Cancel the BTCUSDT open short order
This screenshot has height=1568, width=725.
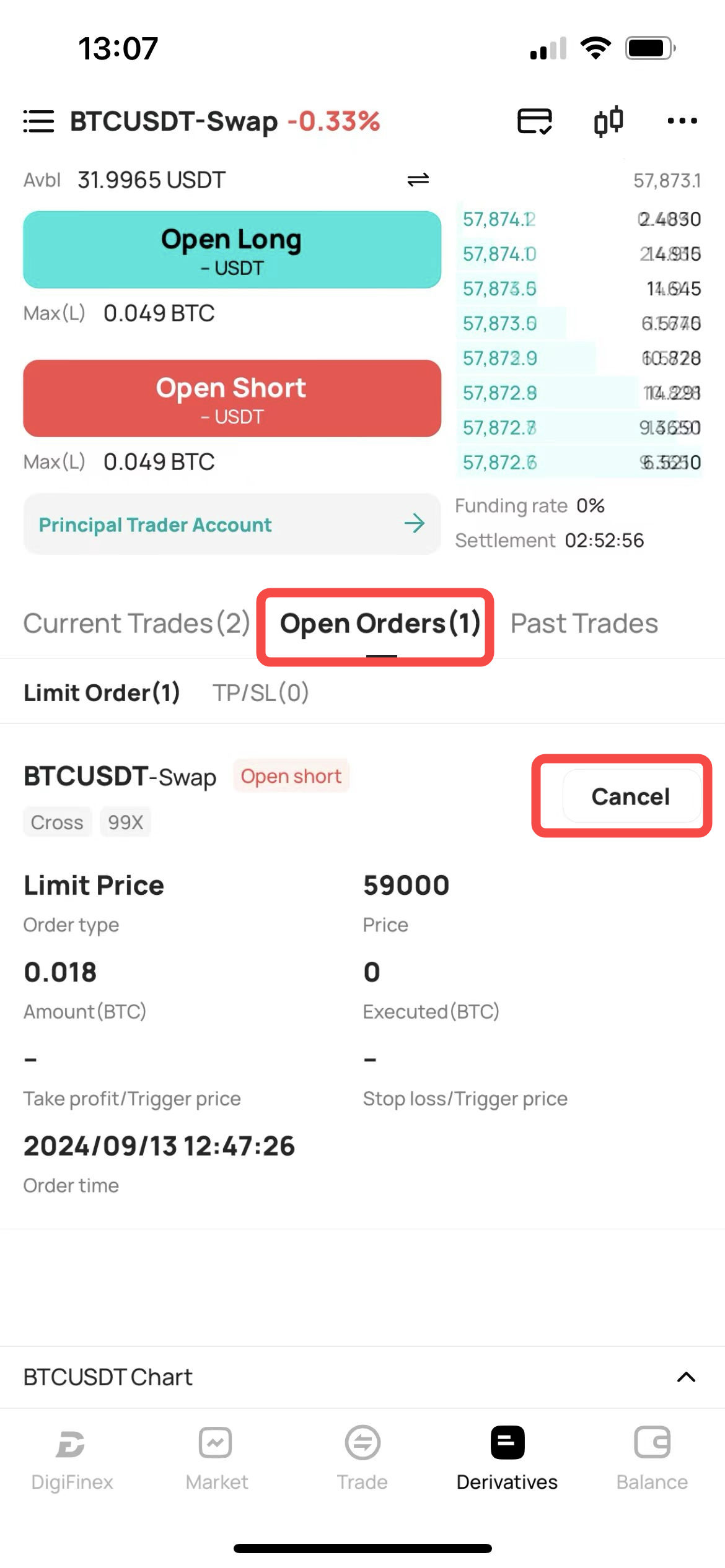click(x=631, y=796)
